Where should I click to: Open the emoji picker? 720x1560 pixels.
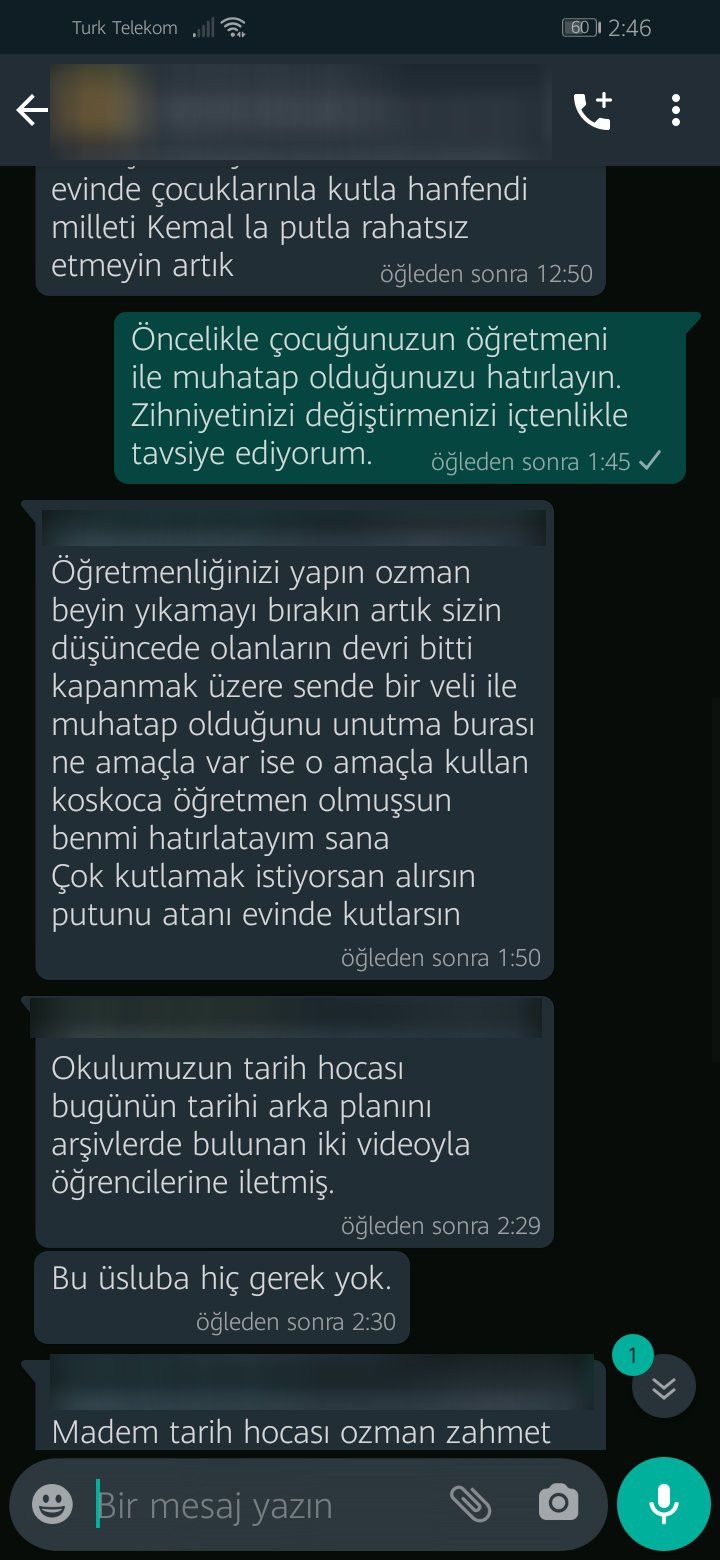(x=50, y=1503)
